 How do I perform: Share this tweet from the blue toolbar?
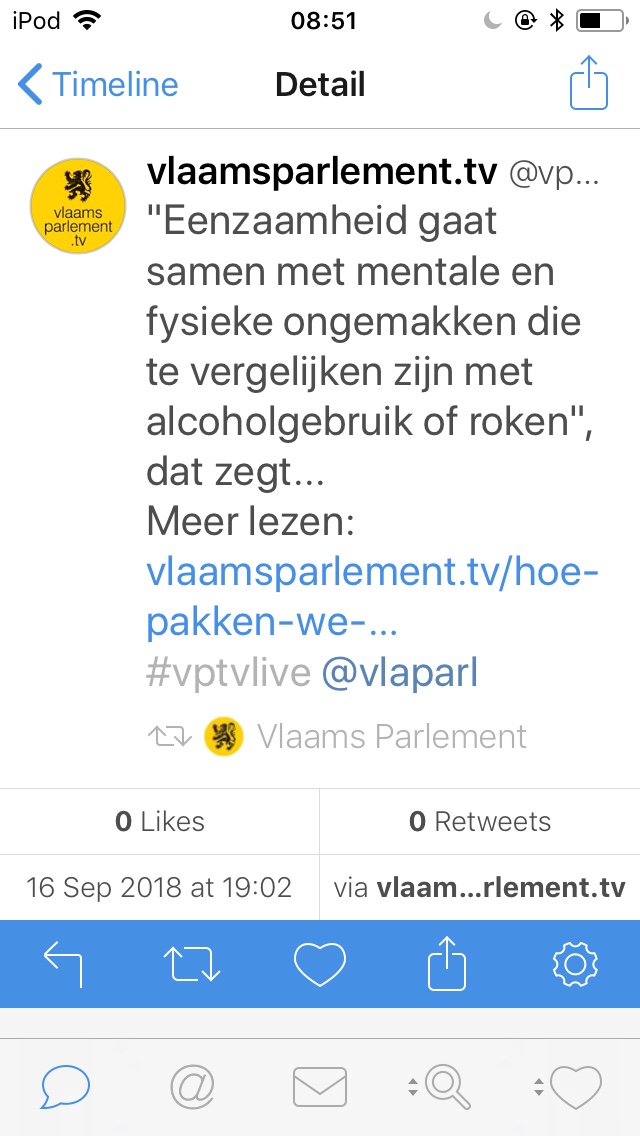point(447,964)
